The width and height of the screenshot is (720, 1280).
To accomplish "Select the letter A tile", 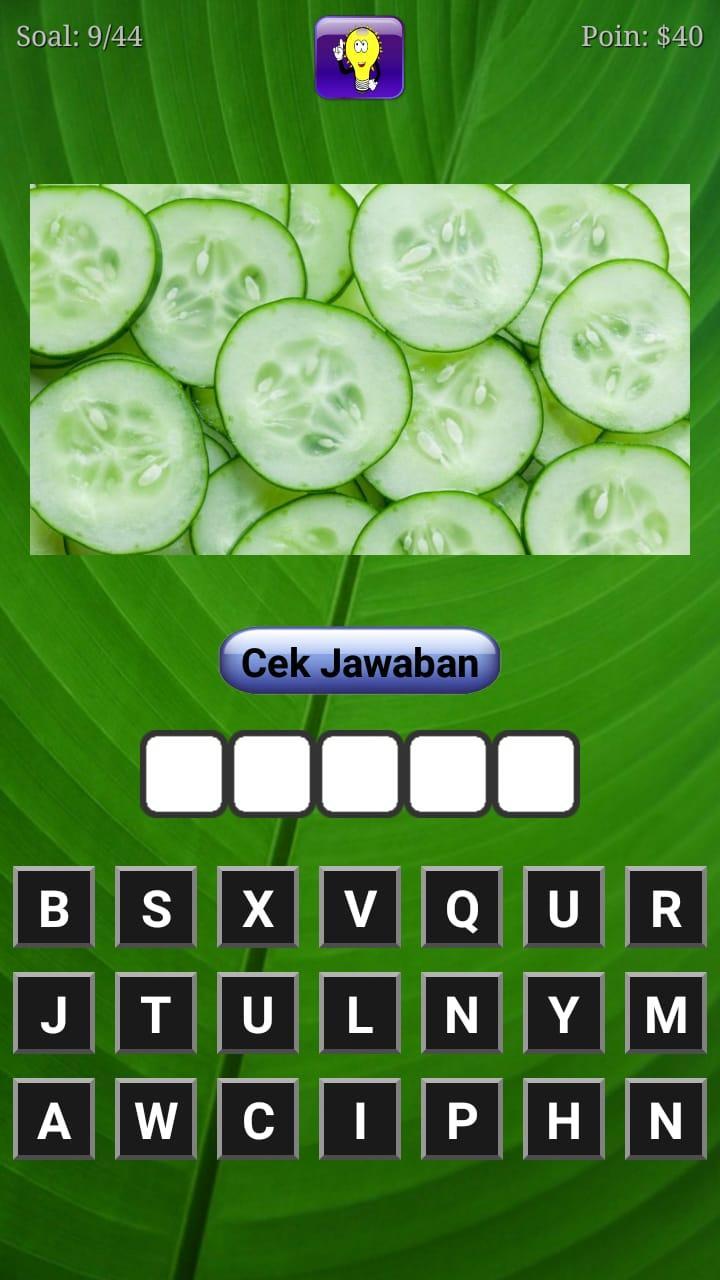I will click(x=54, y=1119).
